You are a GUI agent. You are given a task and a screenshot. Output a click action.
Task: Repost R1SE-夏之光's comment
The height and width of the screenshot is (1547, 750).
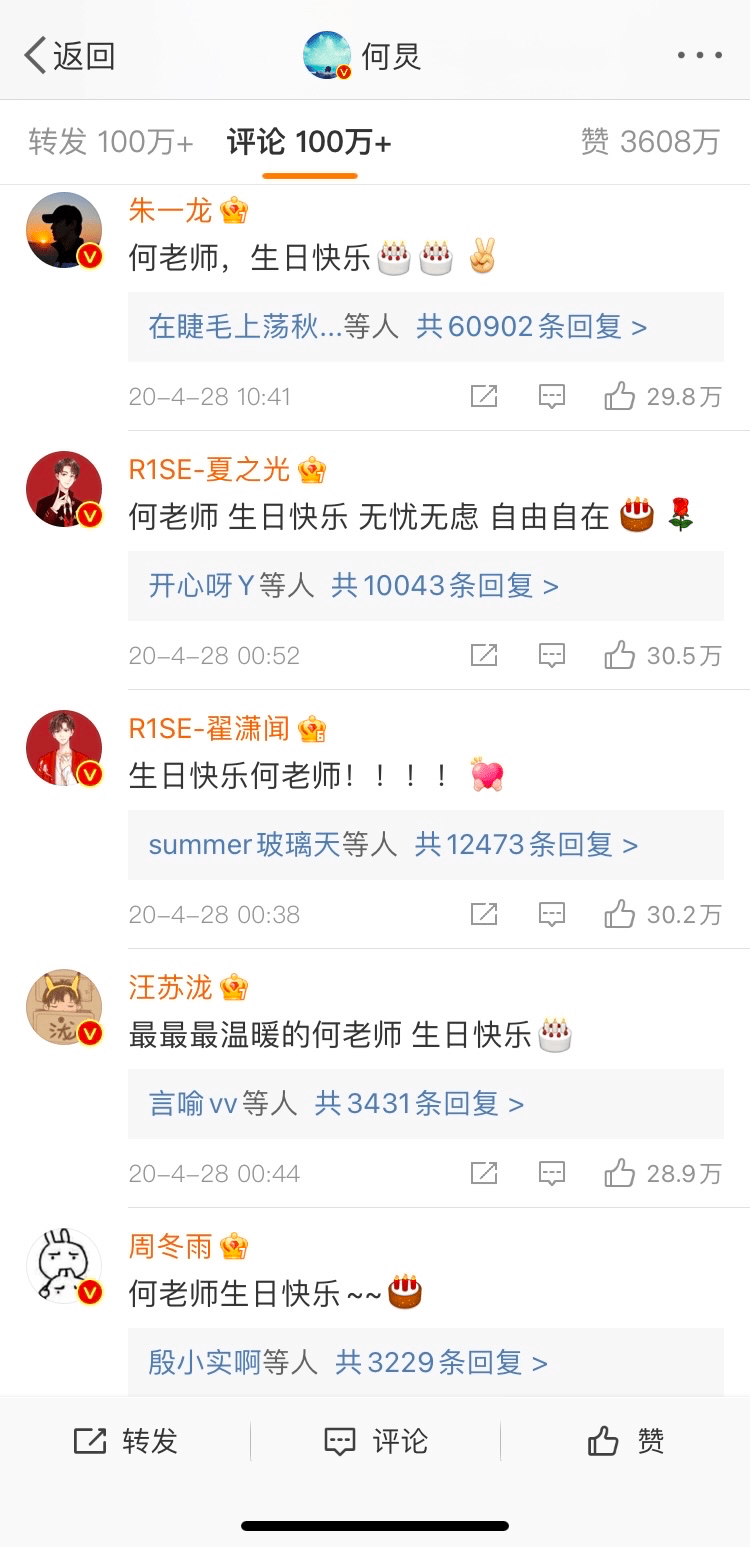click(x=484, y=656)
